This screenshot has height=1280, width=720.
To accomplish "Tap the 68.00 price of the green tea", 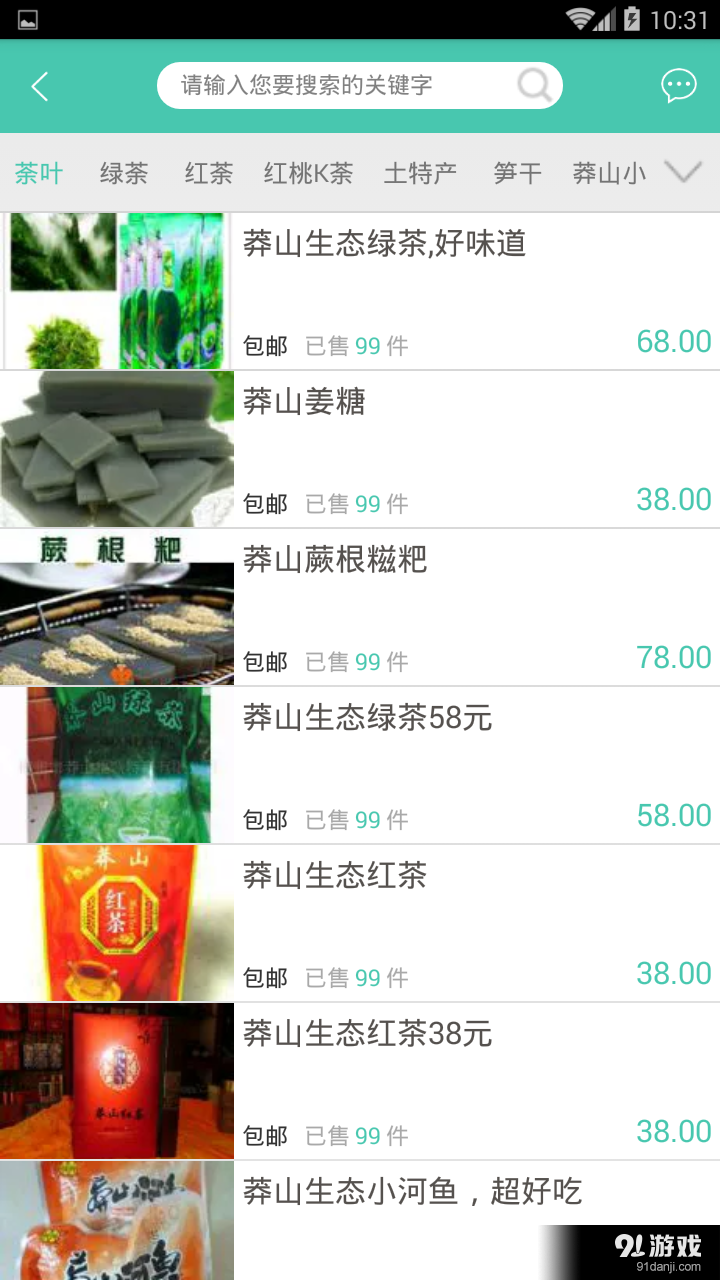I will click(674, 341).
